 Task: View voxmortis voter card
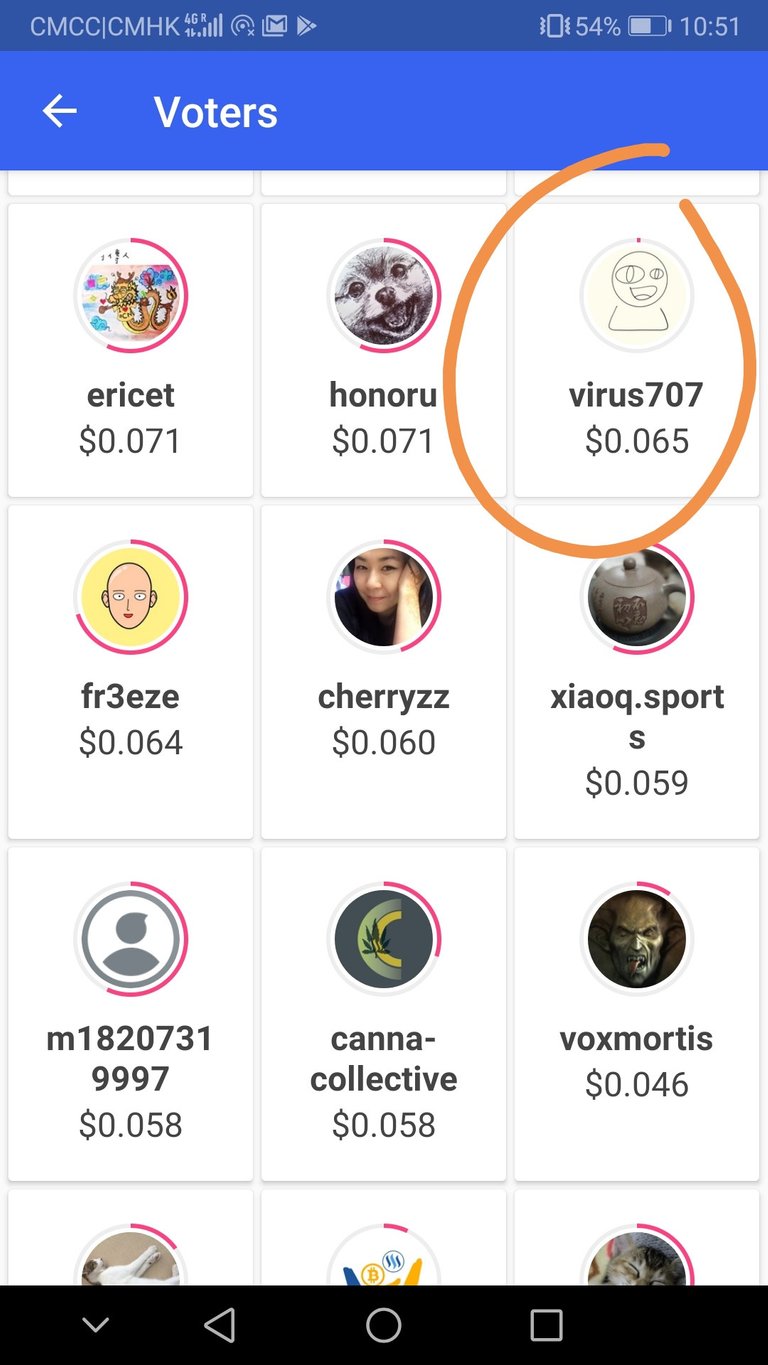(x=636, y=1012)
